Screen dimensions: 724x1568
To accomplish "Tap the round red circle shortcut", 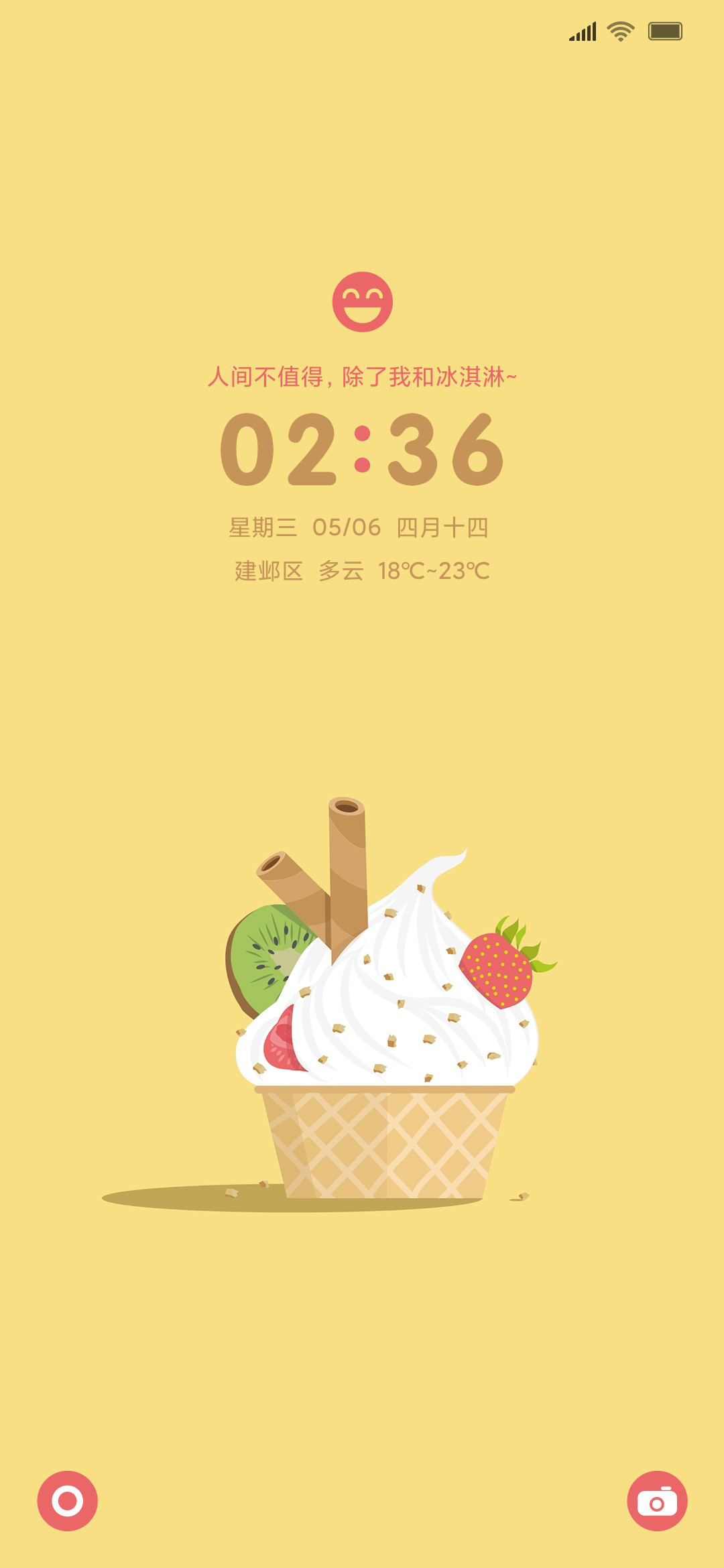I will pos(67,1501).
